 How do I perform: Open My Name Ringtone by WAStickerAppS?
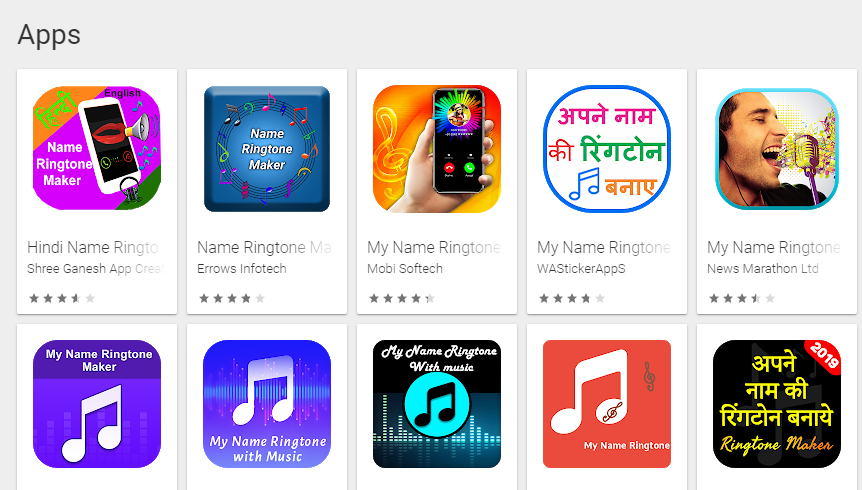click(x=606, y=191)
